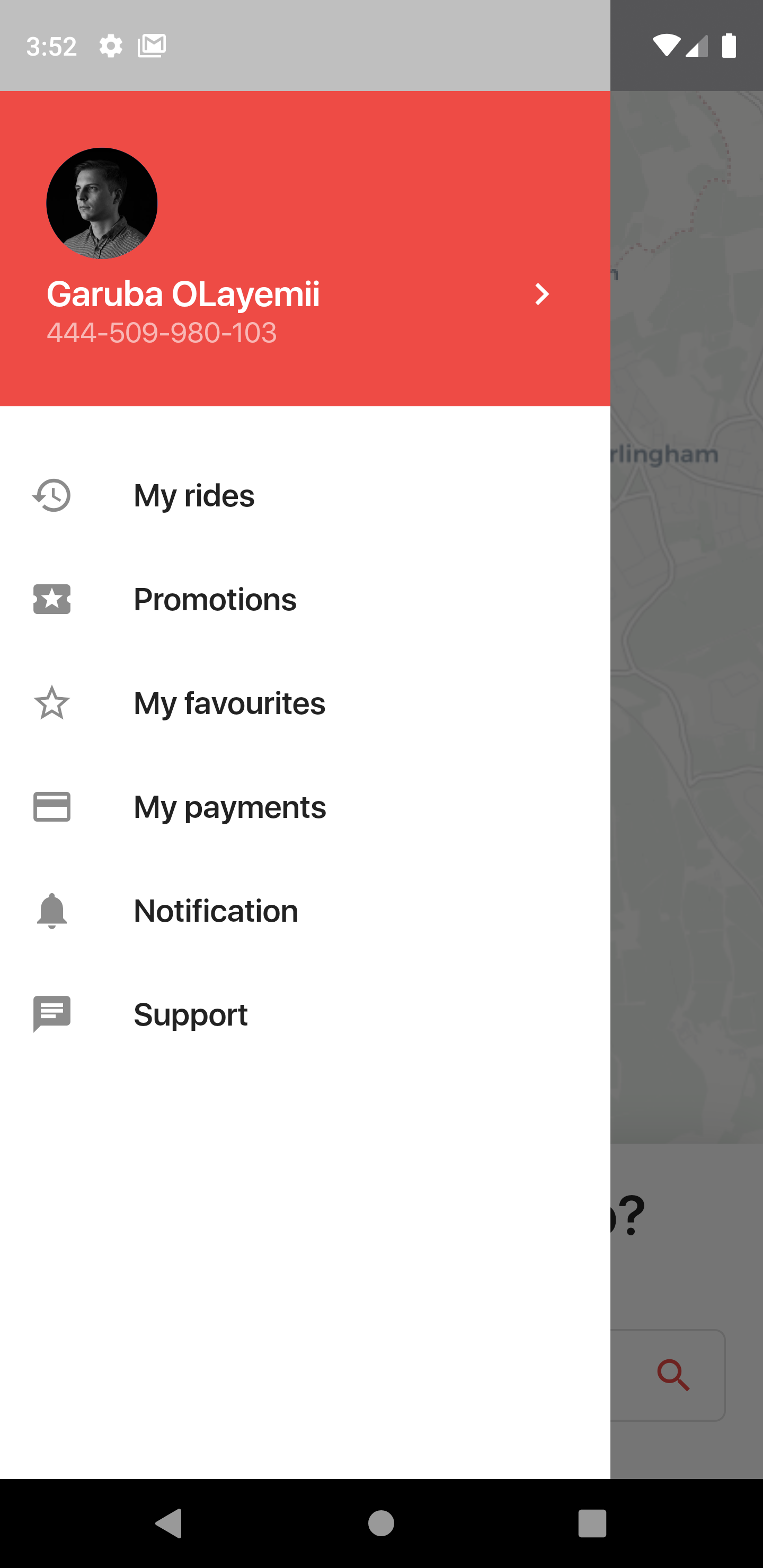View My payments
This screenshot has height=1568, width=763.
click(305, 807)
